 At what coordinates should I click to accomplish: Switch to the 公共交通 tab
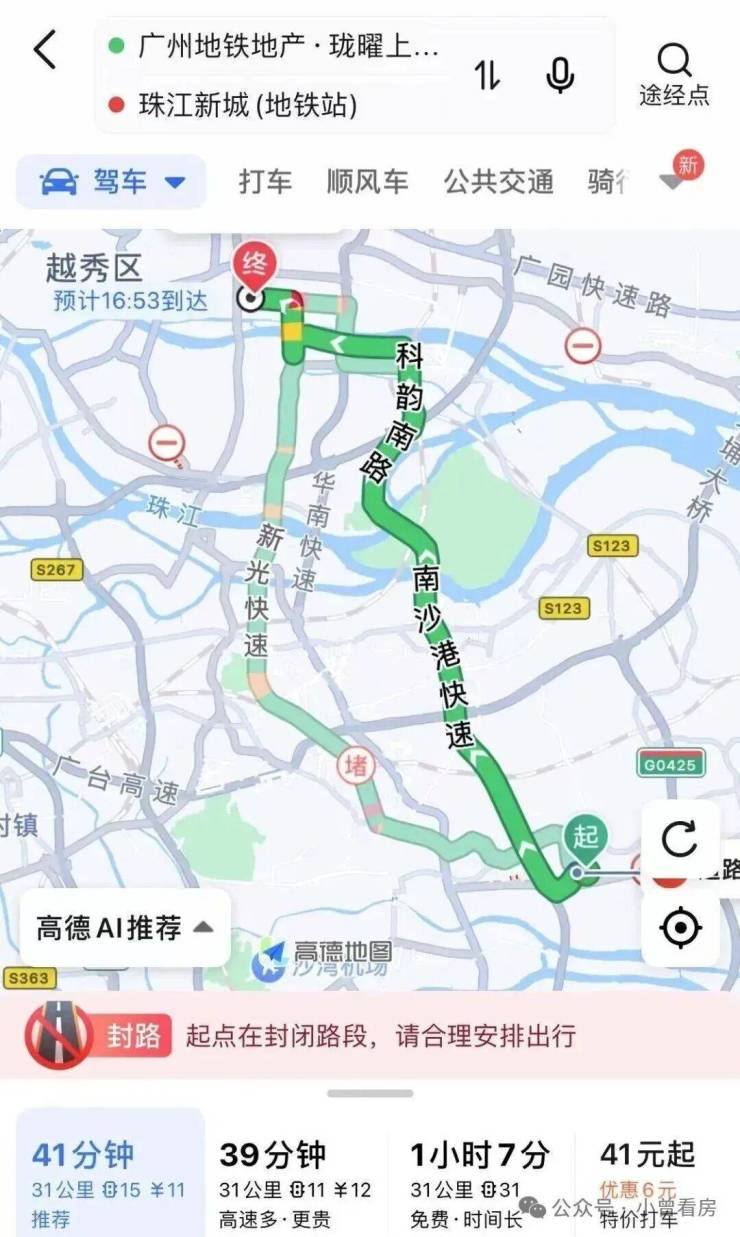click(x=498, y=181)
